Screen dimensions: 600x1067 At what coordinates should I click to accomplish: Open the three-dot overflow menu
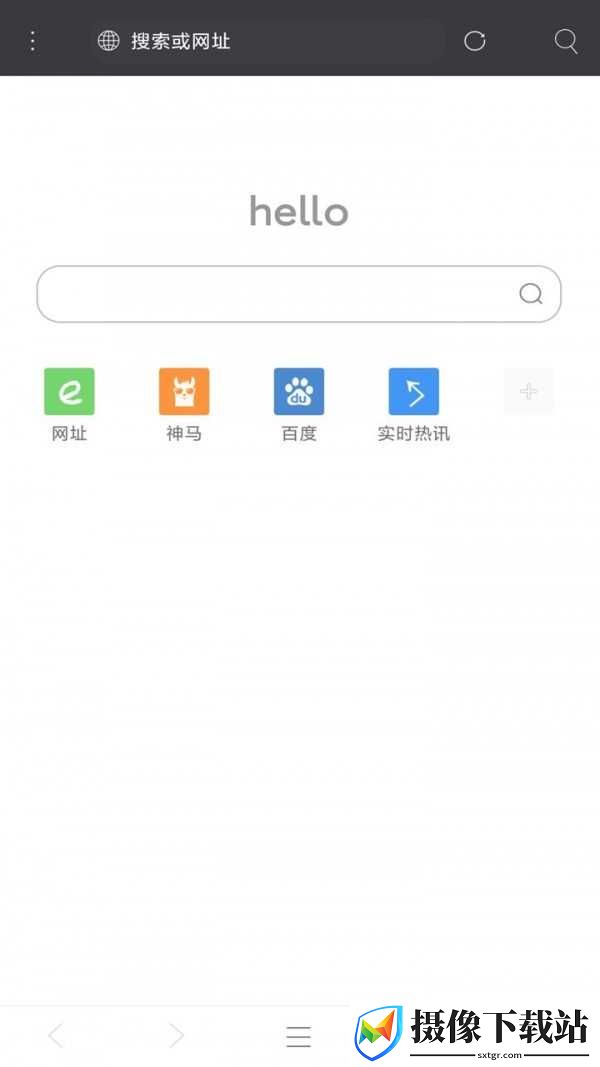[33, 41]
